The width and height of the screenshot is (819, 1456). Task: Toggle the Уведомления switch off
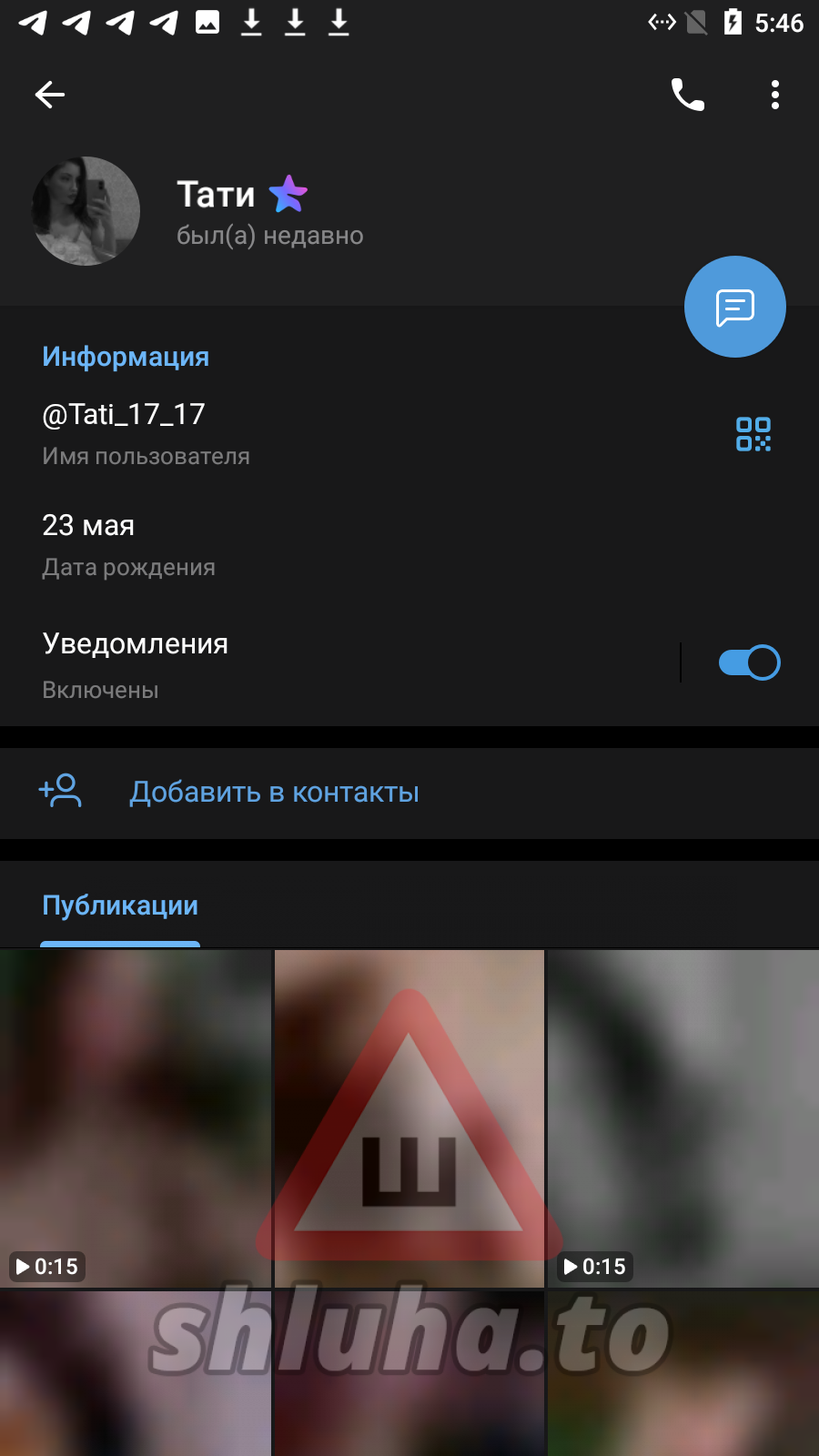pyautogui.click(x=749, y=662)
